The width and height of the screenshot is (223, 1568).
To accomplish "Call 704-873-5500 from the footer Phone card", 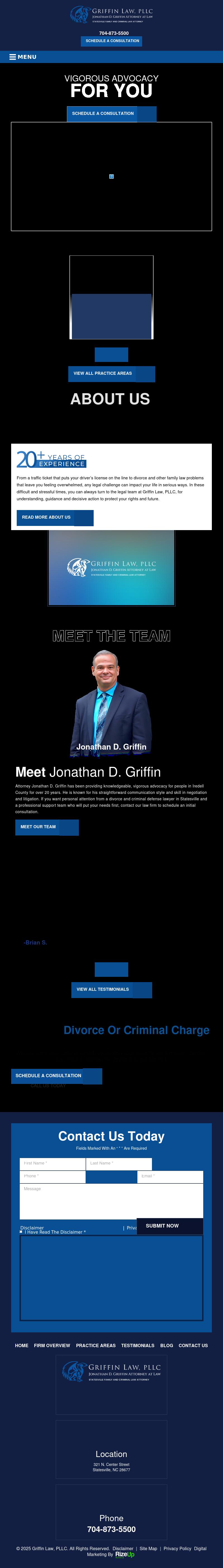I will coord(111,1529).
